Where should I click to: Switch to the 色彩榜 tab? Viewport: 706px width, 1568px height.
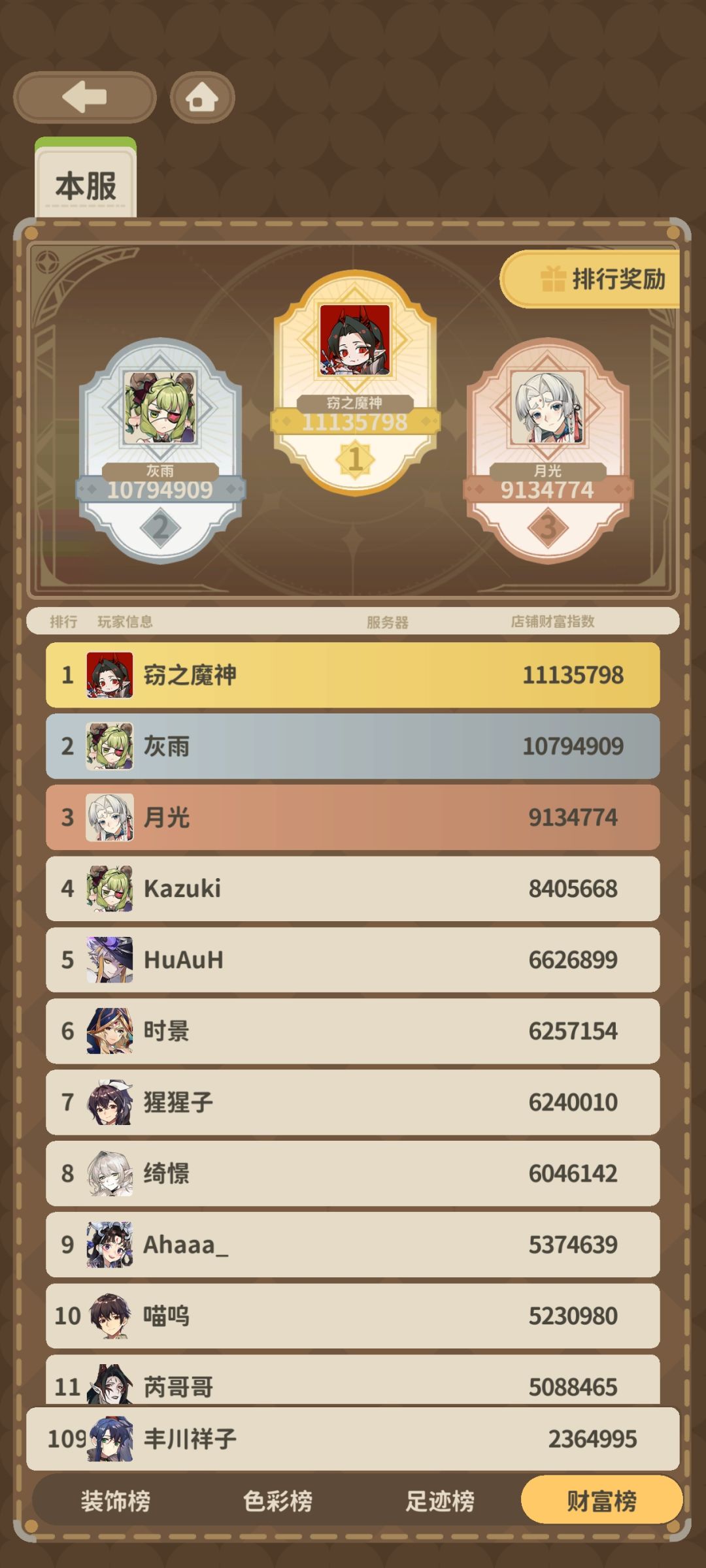pyautogui.click(x=278, y=1501)
